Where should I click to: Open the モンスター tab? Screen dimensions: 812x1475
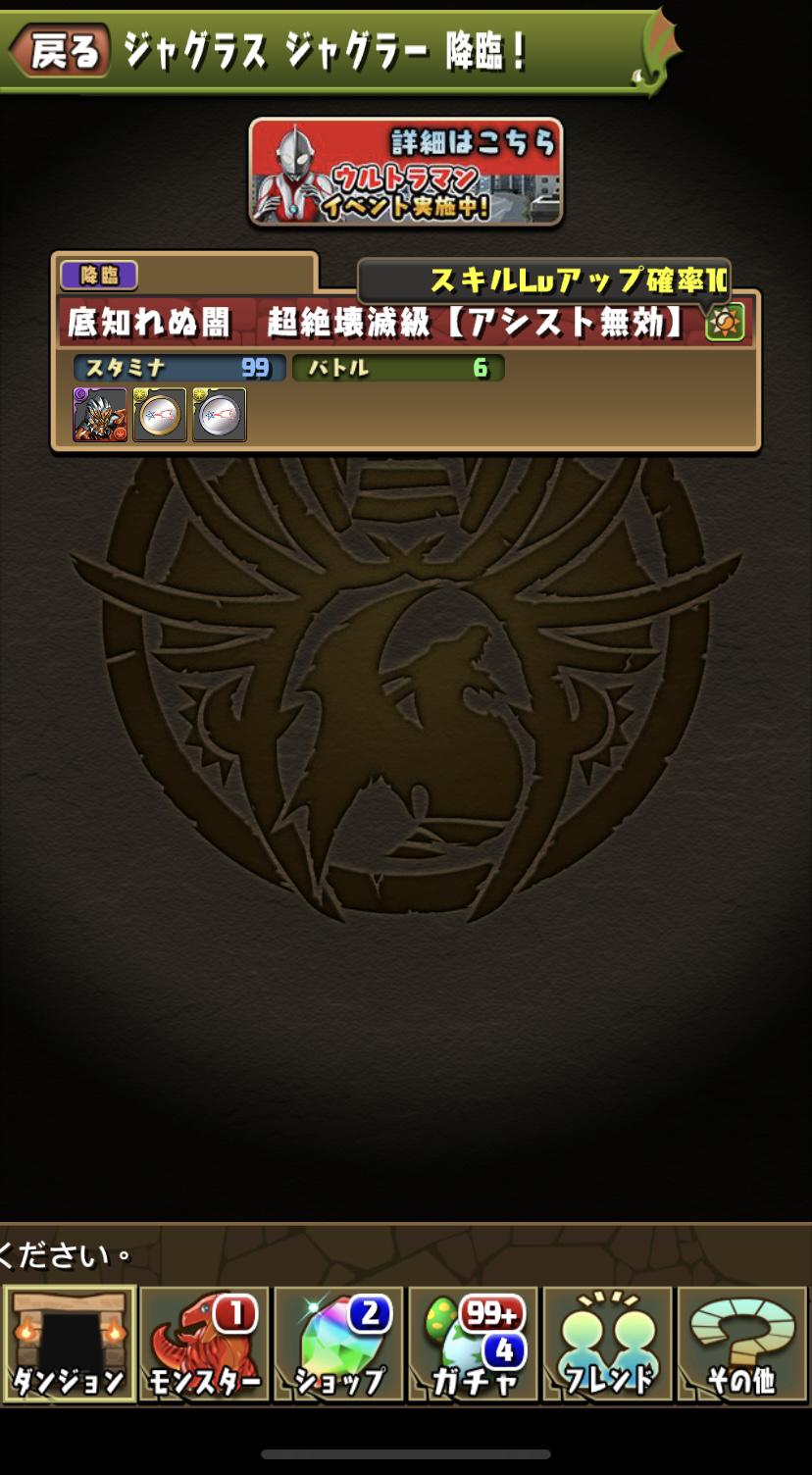[x=204, y=1344]
